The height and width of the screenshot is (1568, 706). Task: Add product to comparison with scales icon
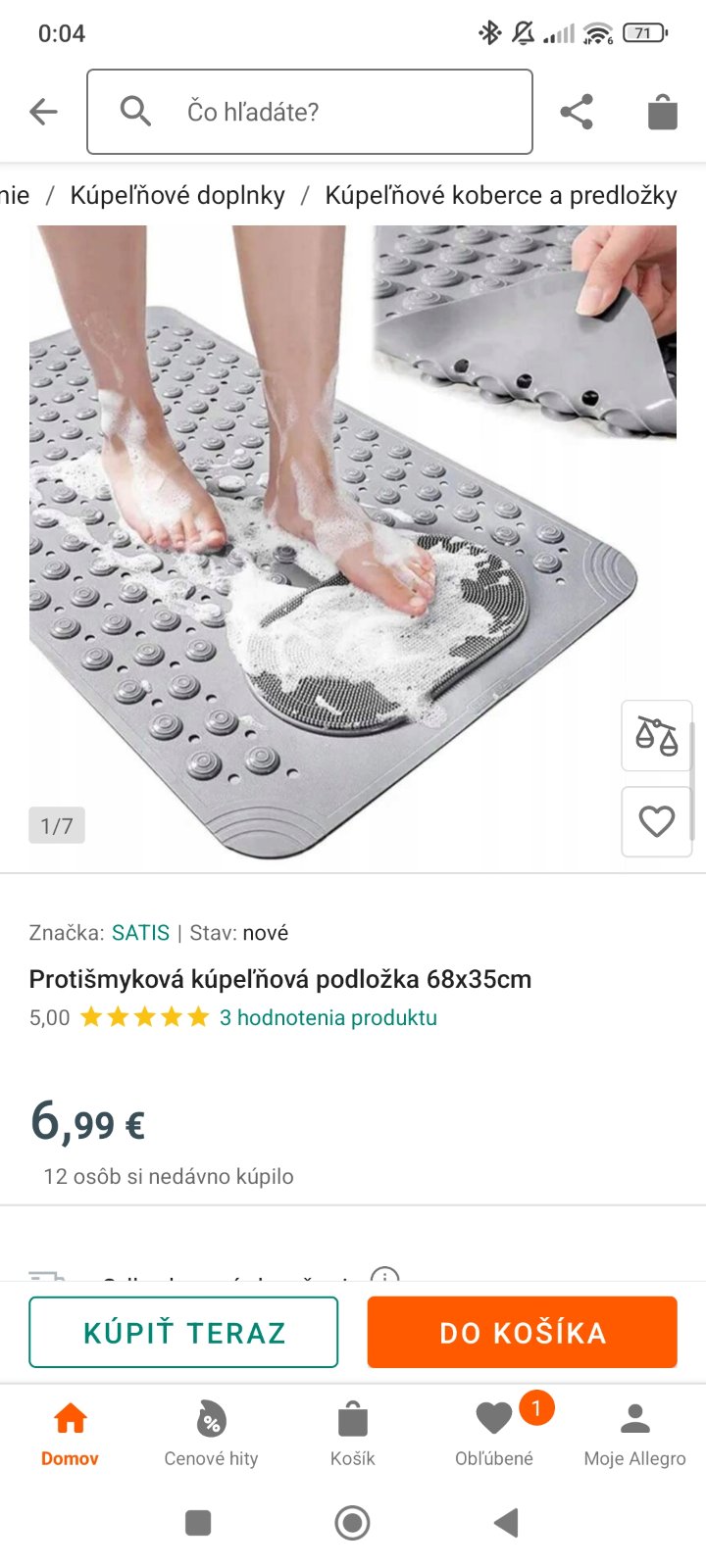coord(656,736)
